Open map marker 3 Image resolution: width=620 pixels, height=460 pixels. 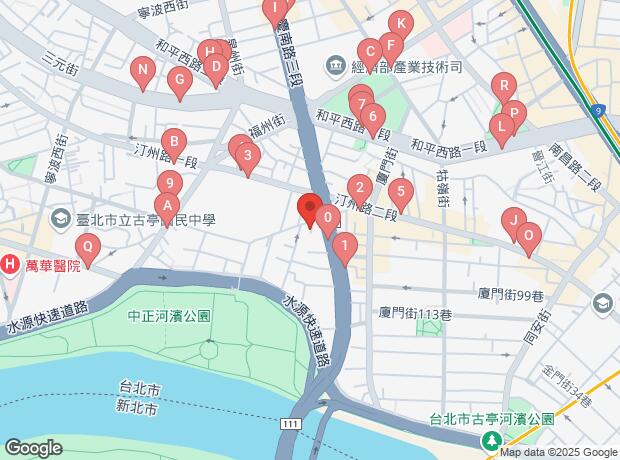[248, 156]
